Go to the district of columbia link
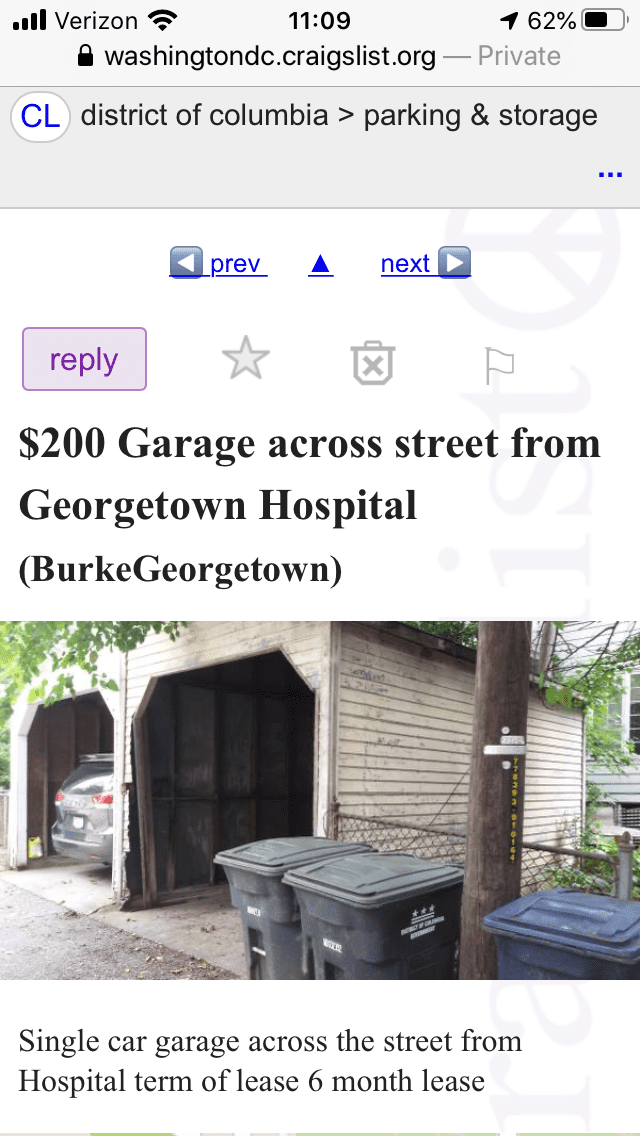Screen dimensions: 640x1136 tap(204, 116)
